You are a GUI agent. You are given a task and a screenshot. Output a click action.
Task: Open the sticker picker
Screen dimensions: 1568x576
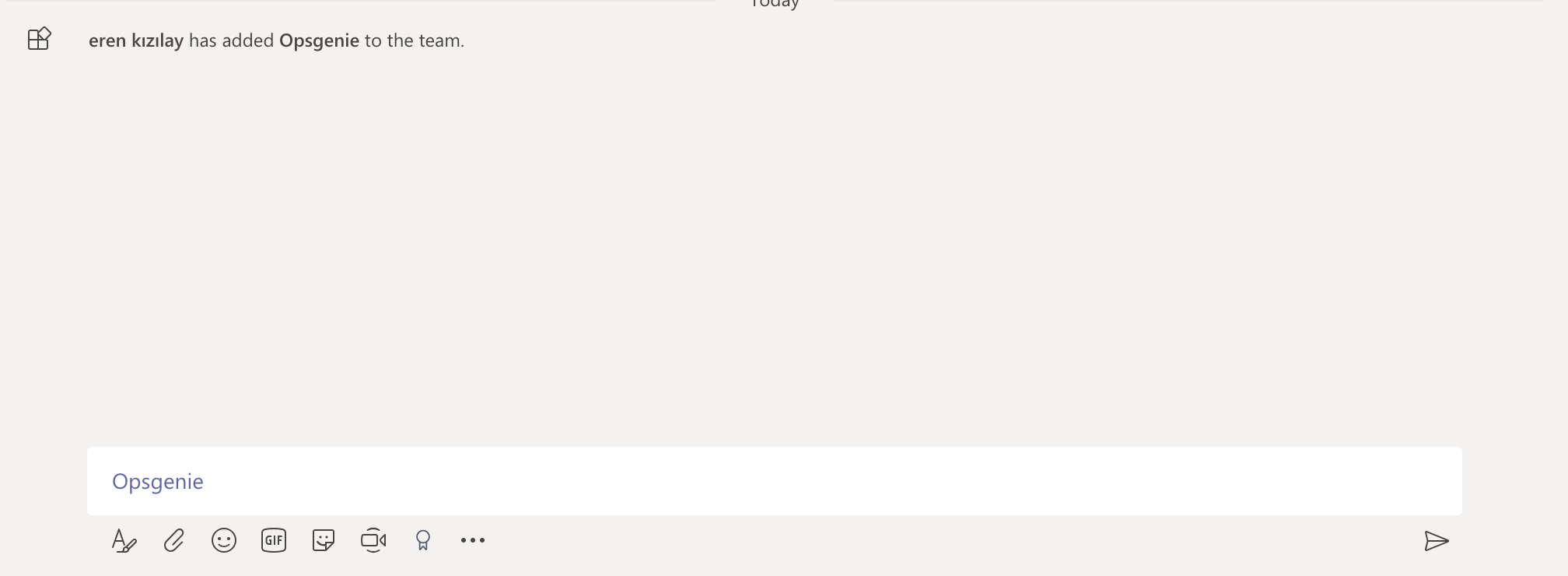coord(324,540)
